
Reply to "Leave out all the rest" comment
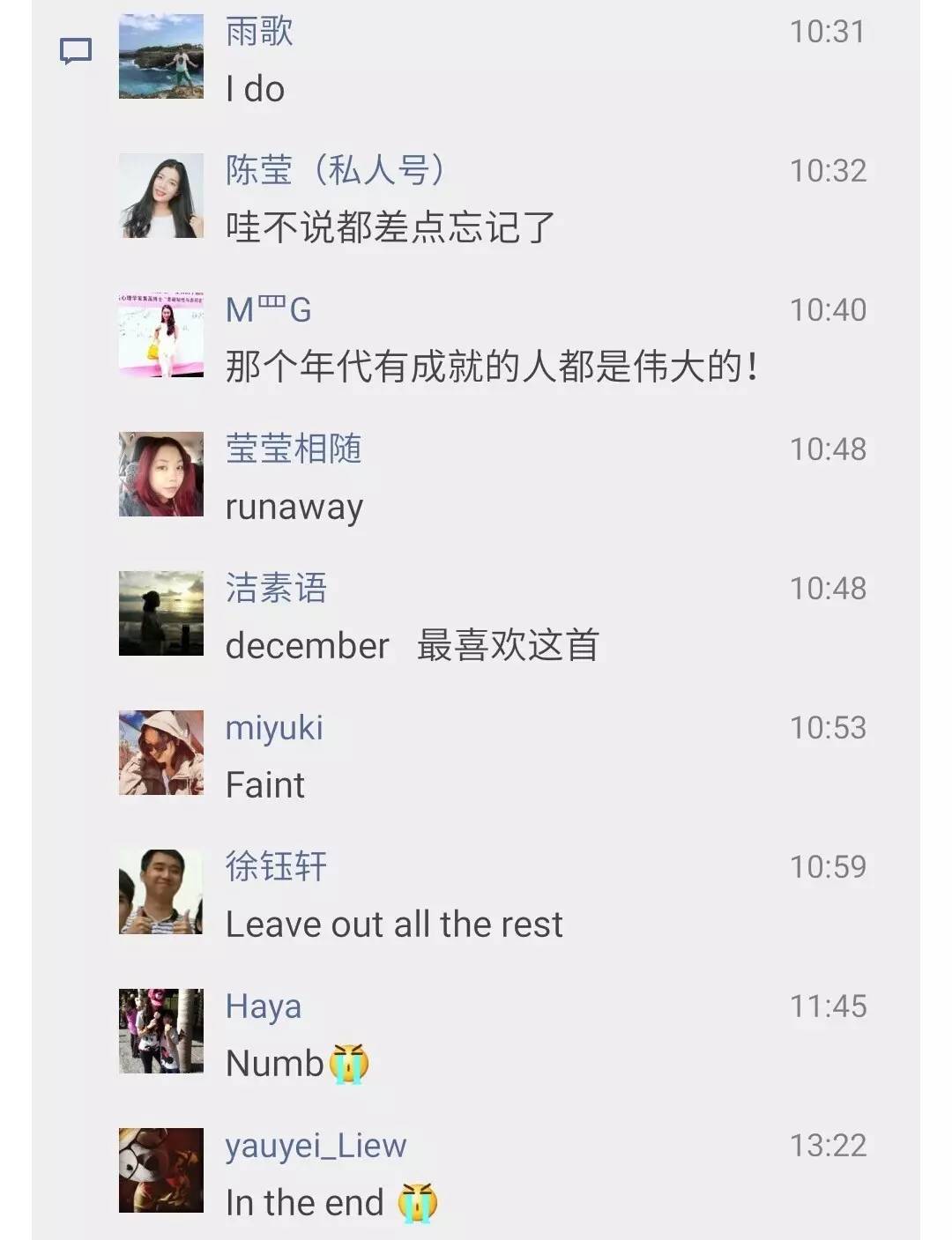pos(394,924)
